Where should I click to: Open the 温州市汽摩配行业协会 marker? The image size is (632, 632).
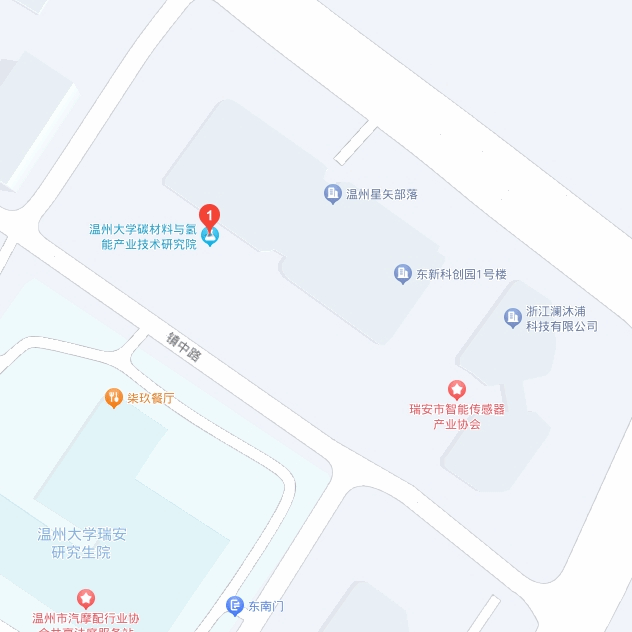[87, 599]
